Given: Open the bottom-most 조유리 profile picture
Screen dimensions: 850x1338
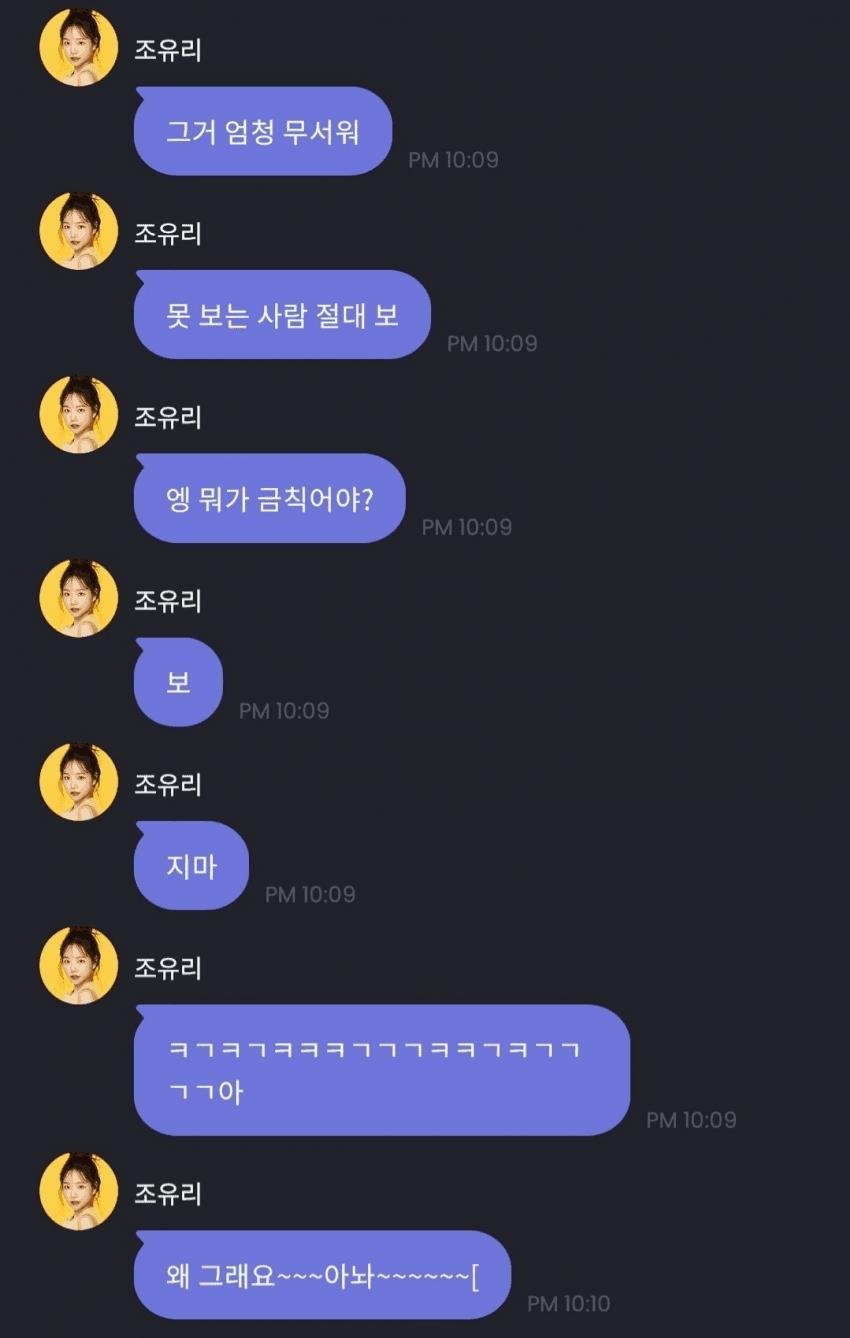Looking at the screenshot, I should coord(78,1190).
